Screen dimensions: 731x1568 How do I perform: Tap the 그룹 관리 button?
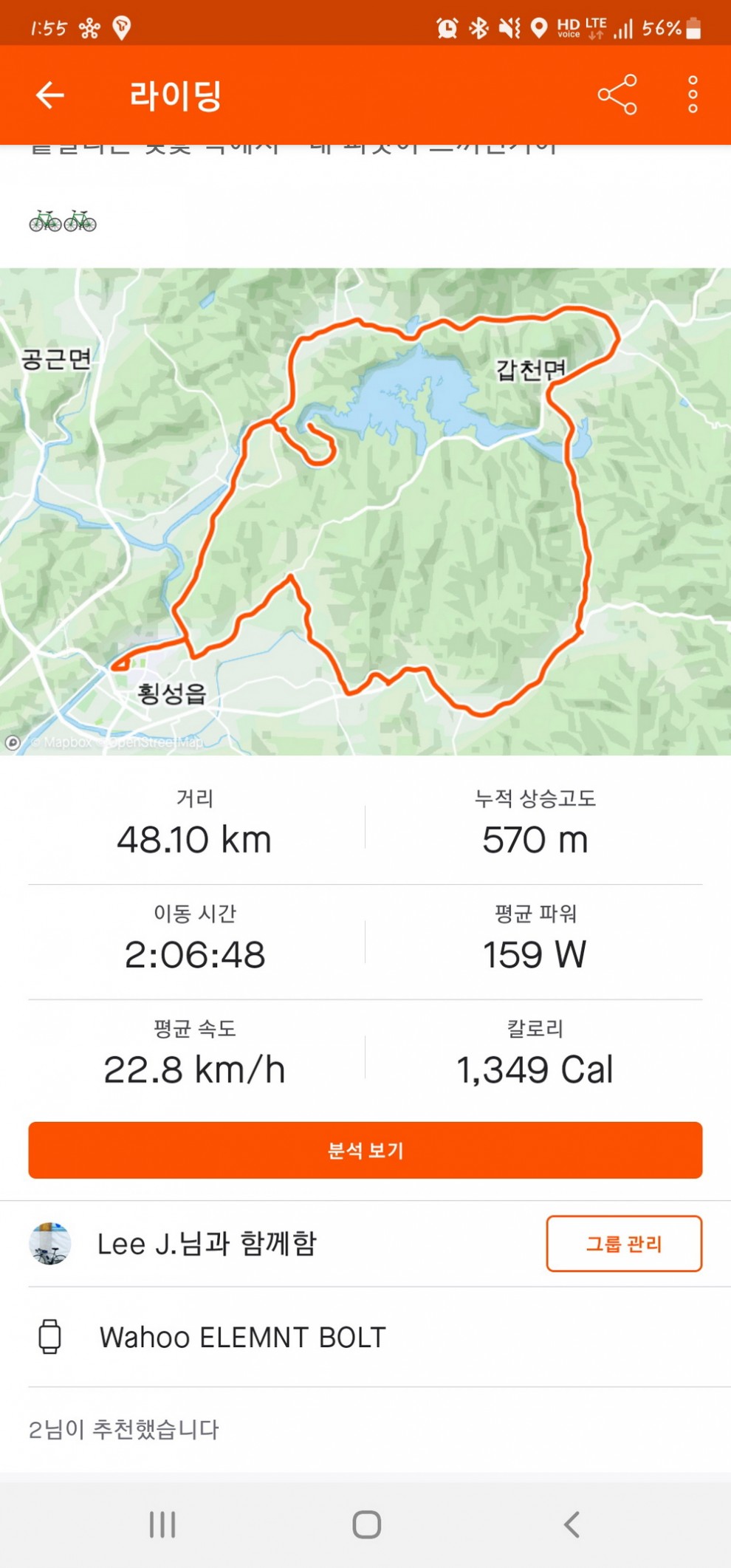(624, 1244)
